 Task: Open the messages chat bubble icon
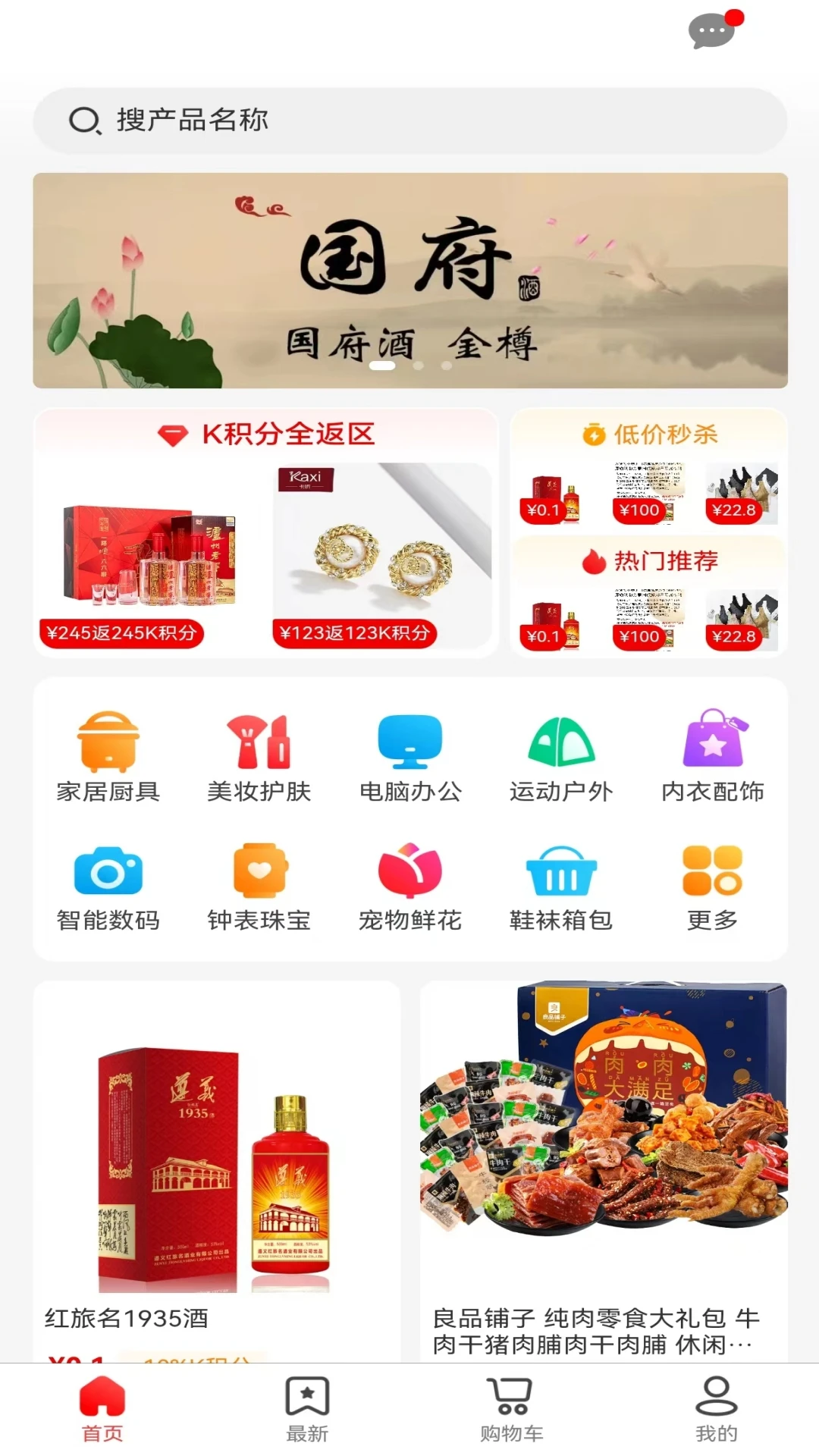711,32
